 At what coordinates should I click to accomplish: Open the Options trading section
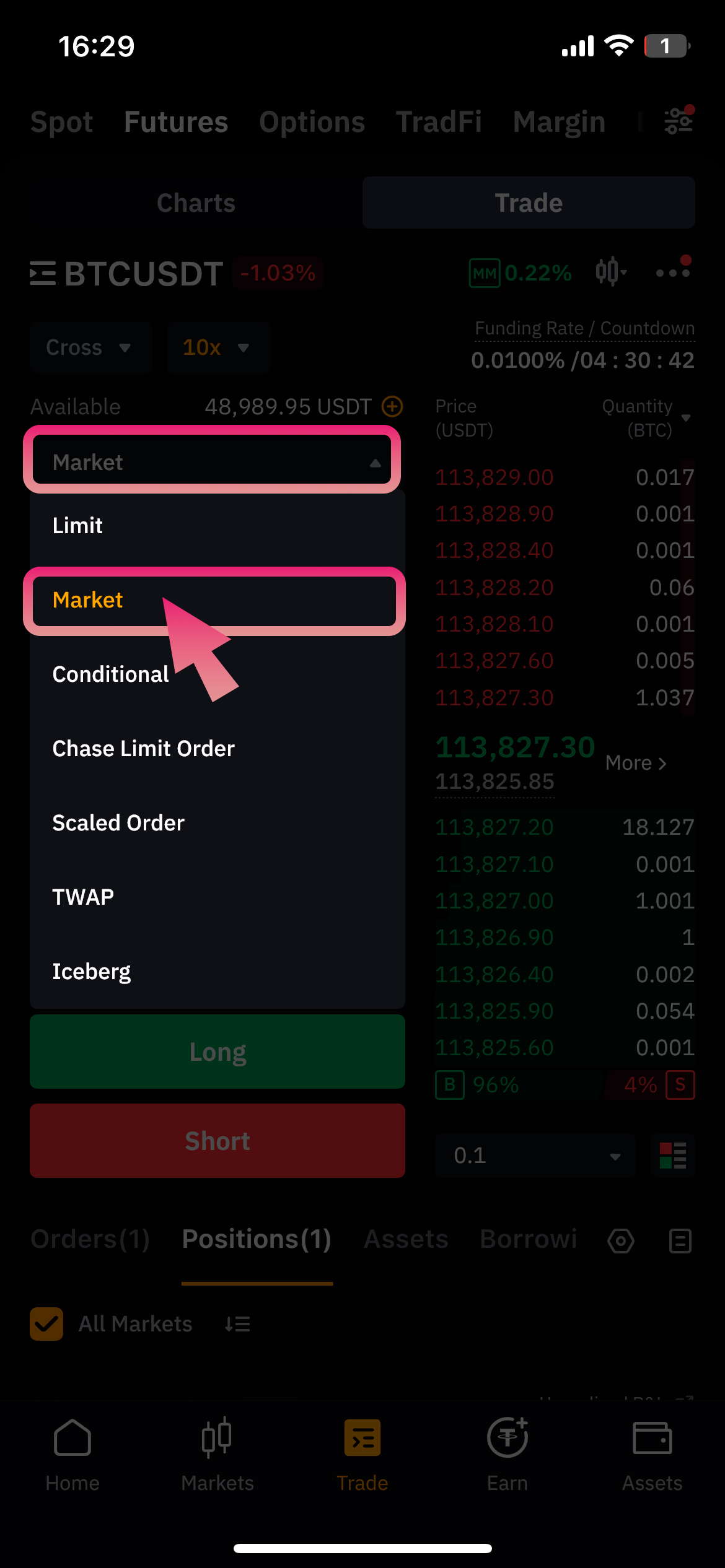coord(312,121)
